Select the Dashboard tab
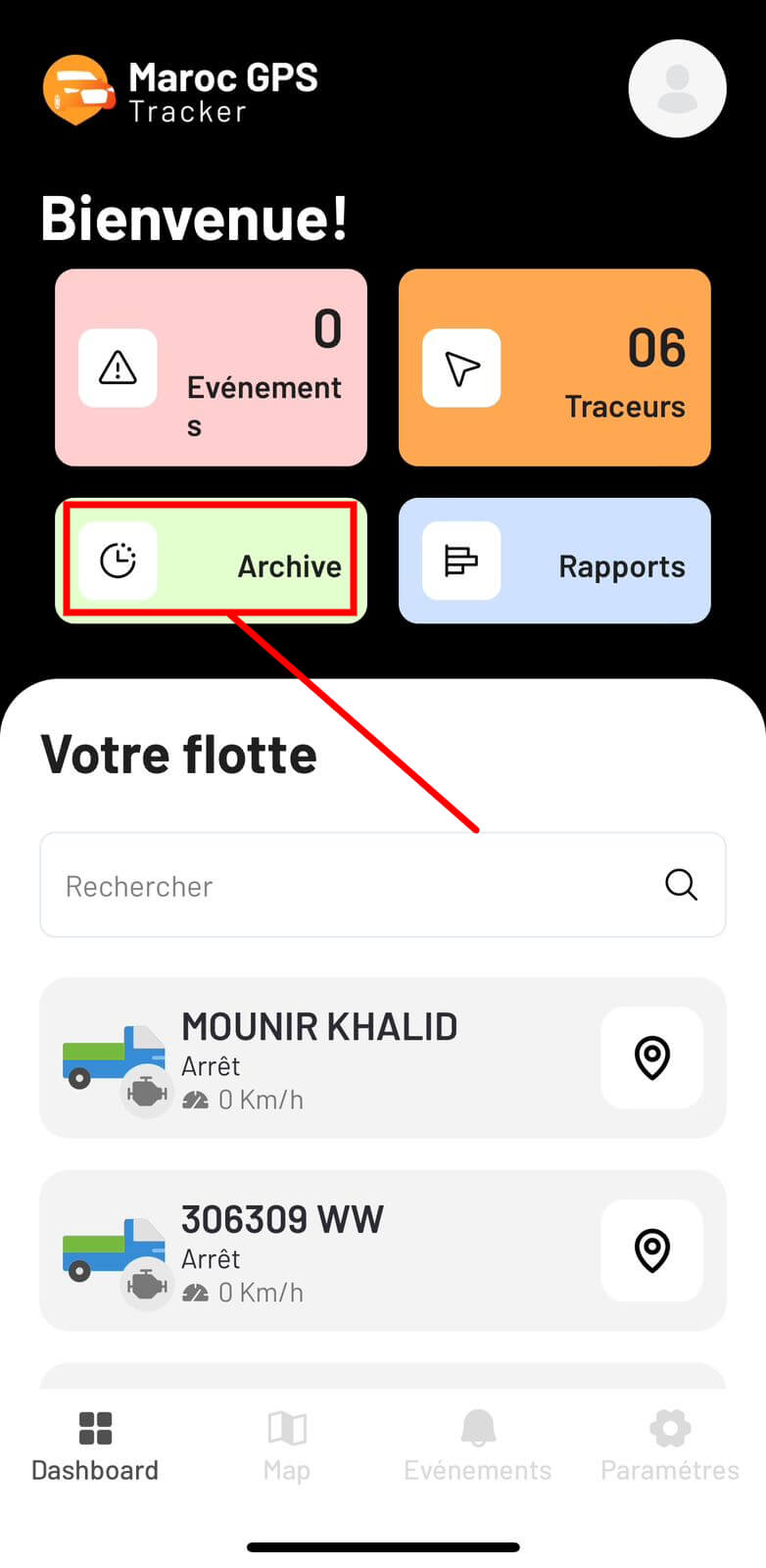 [x=95, y=1446]
